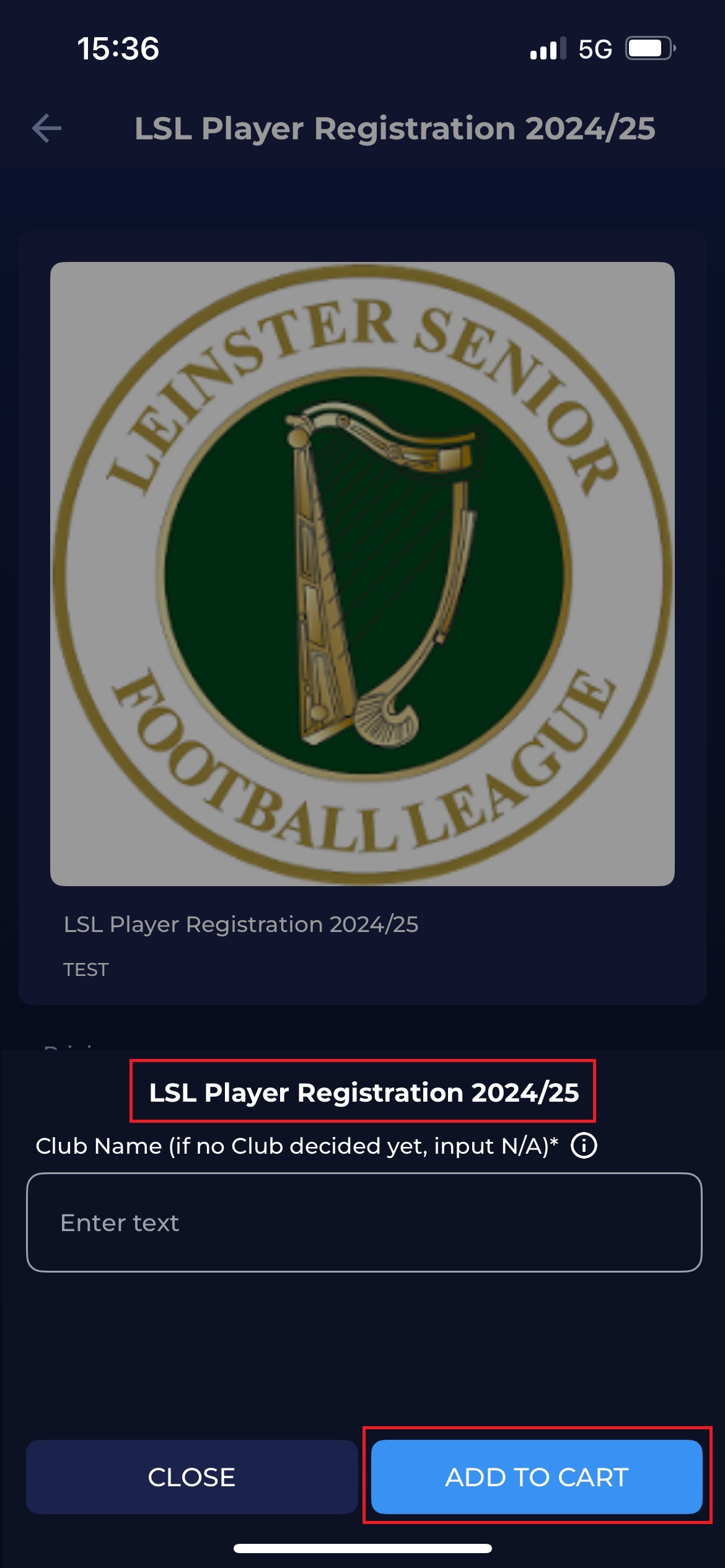Tap the Club Name text field

tap(364, 1222)
